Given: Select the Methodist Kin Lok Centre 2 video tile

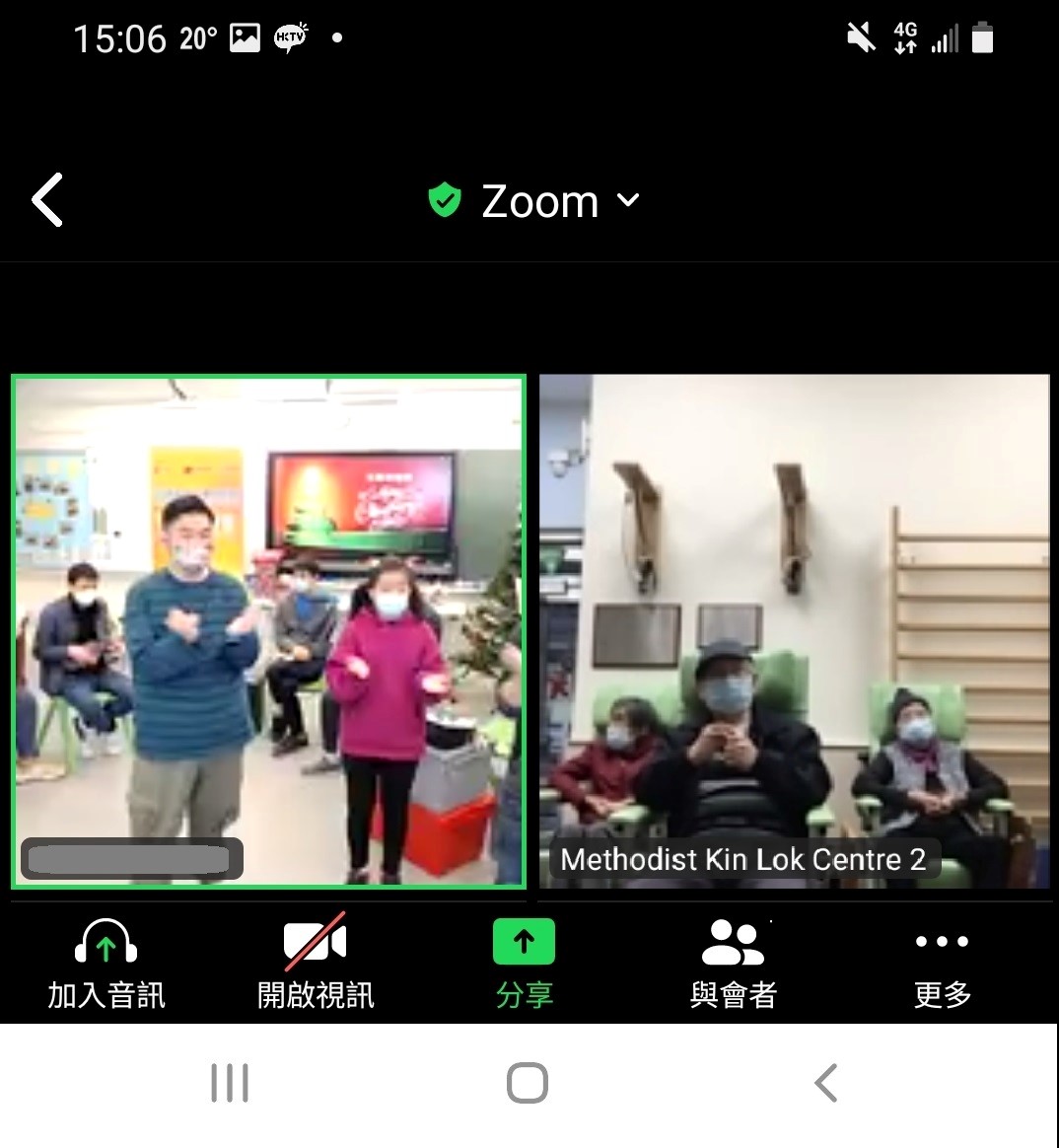Looking at the screenshot, I should point(794,631).
